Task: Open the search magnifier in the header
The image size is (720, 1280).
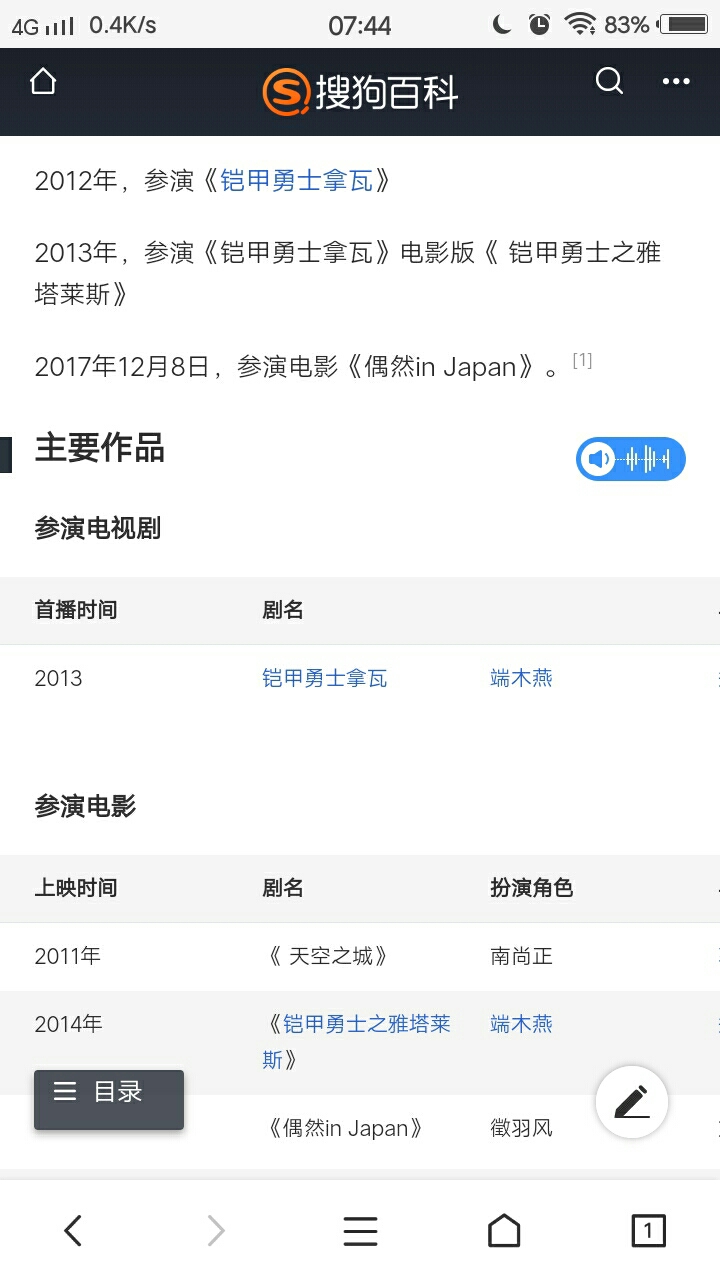Action: pyautogui.click(x=609, y=81)
